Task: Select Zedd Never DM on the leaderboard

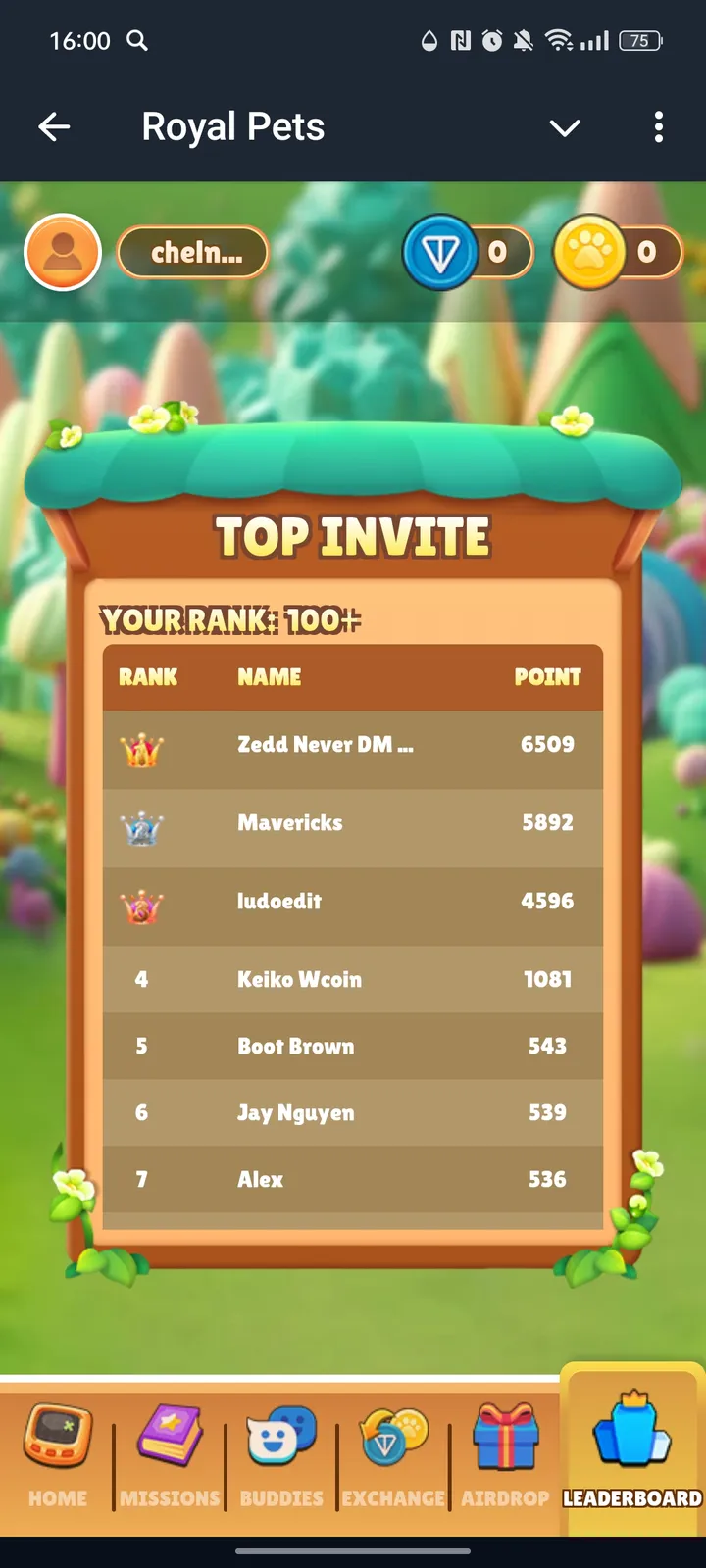Action: 325,745
